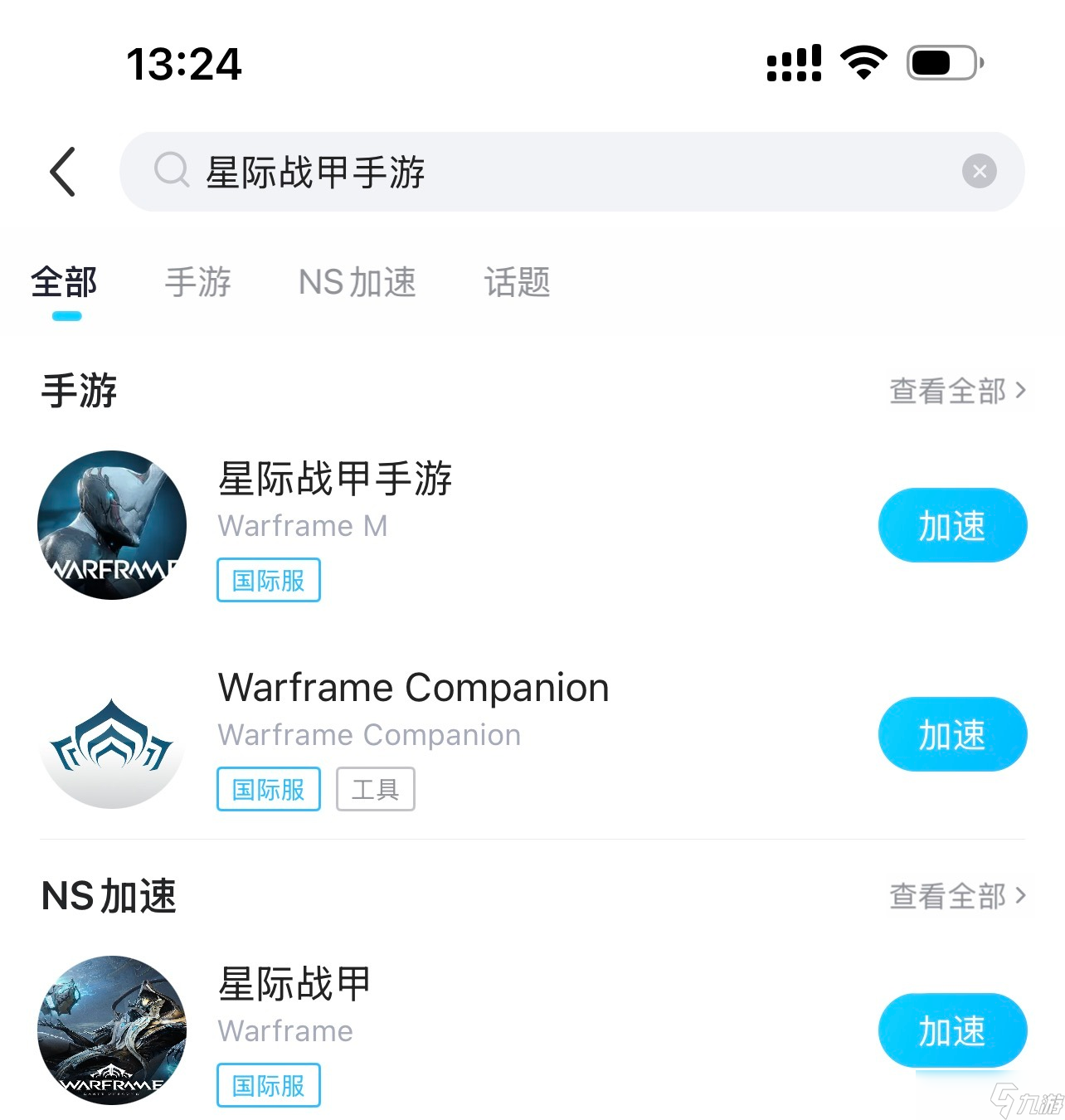
Task: Check the battery indicator in status bar
Action: point(941,62)
